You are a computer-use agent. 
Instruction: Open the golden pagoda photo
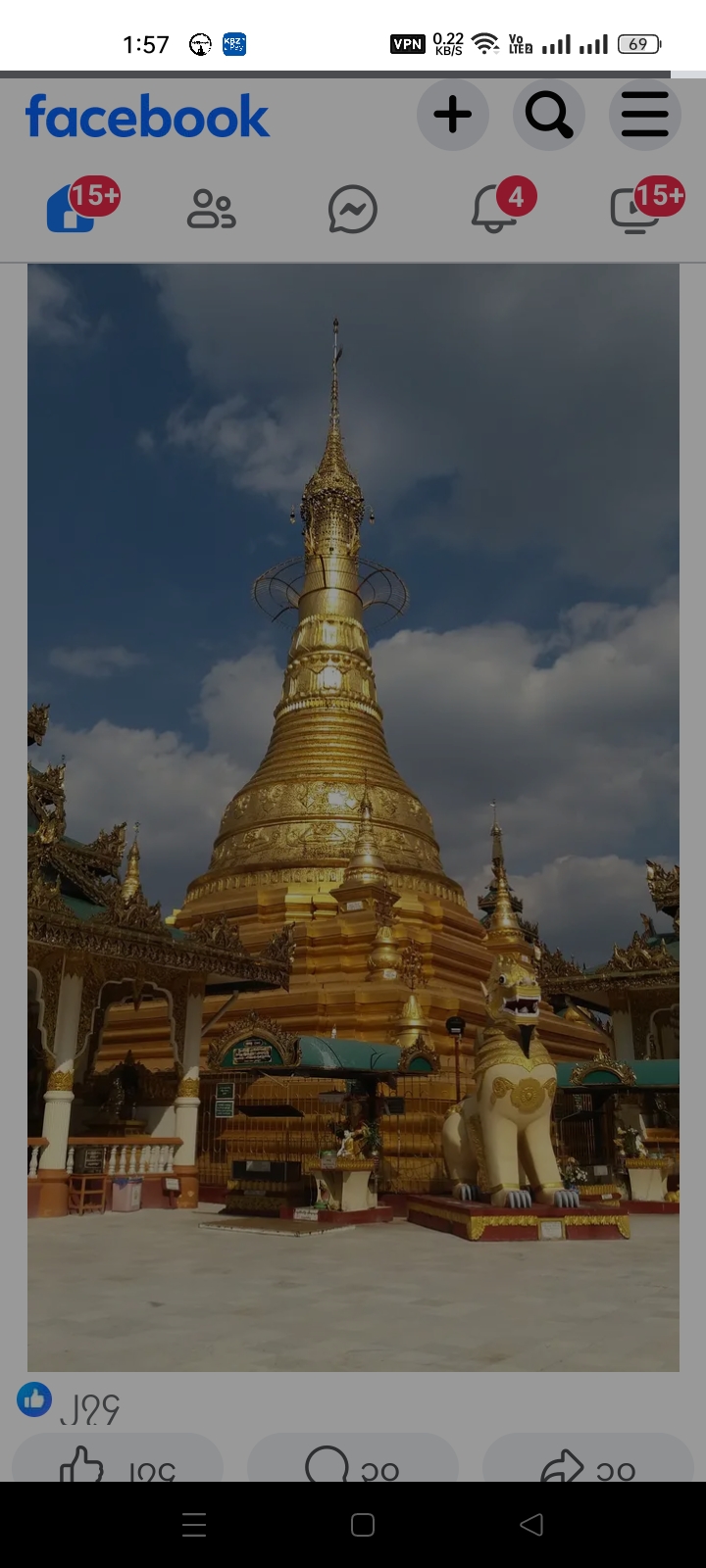353,816
